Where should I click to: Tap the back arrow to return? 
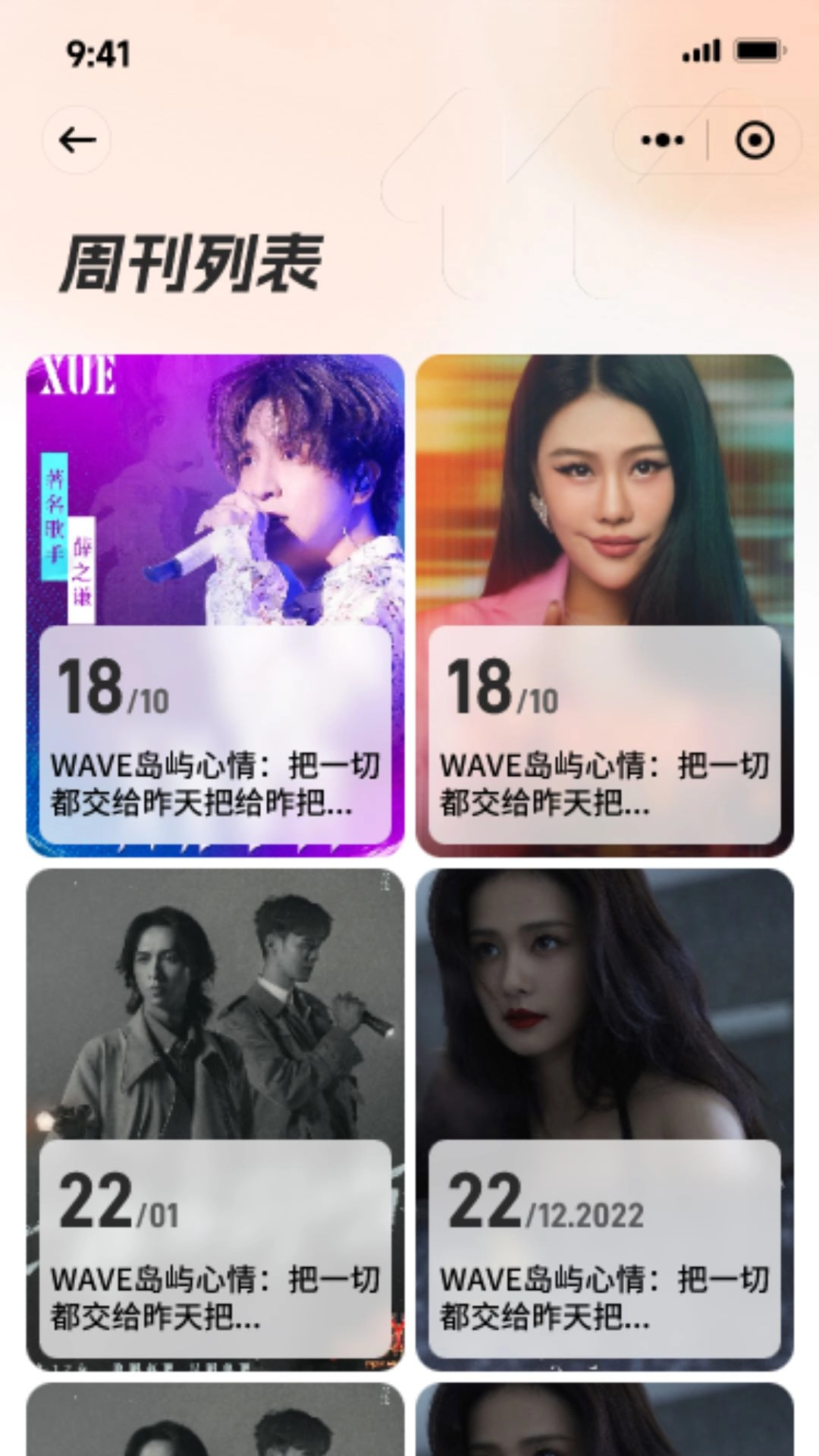(x=75, y=140)
